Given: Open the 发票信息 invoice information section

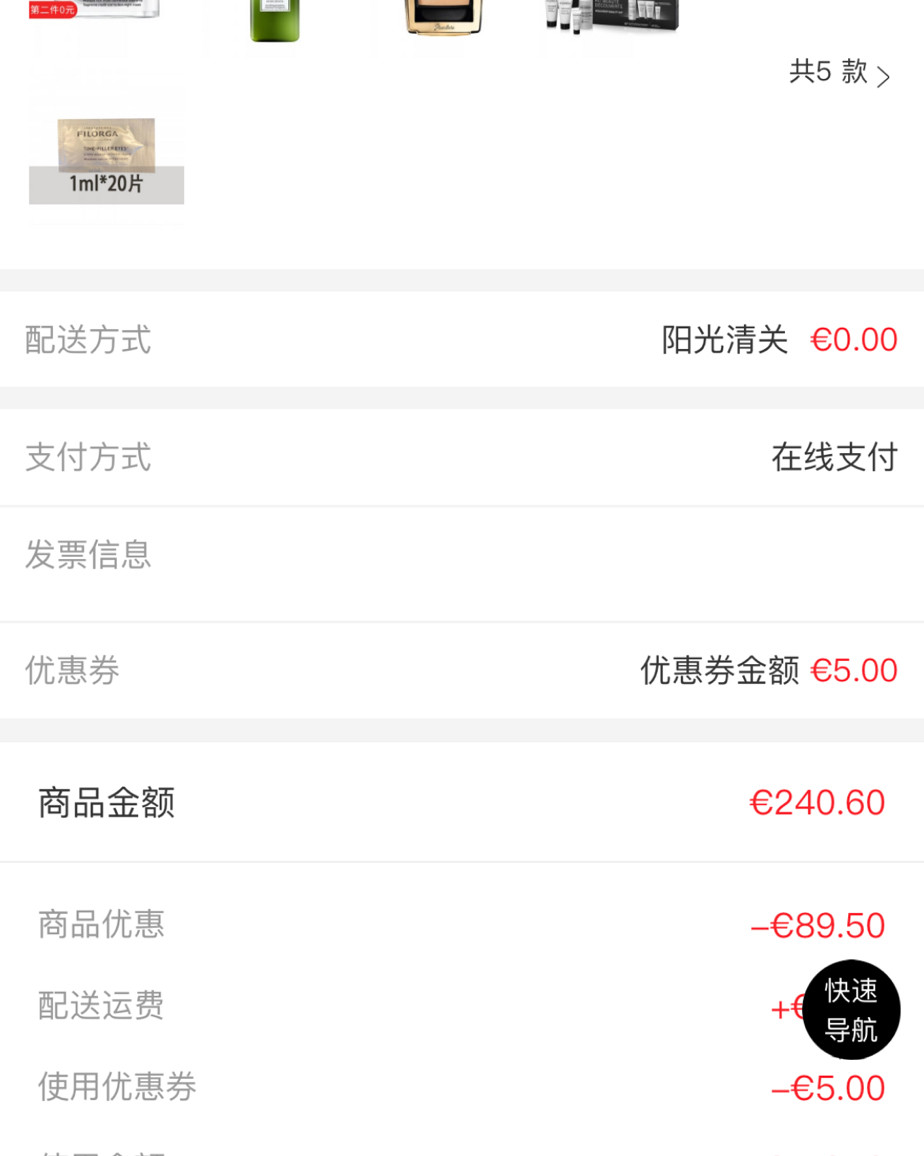Looking at the screenshot, I should click(462, 555).
